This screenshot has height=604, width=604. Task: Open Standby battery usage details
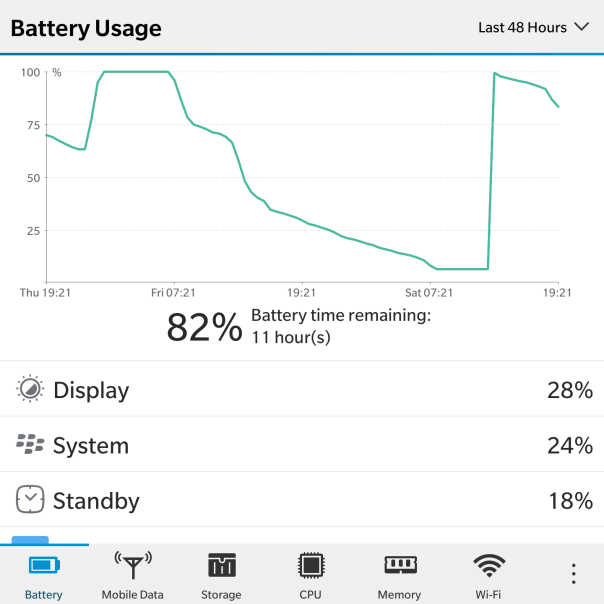click(x=302, y=500)
